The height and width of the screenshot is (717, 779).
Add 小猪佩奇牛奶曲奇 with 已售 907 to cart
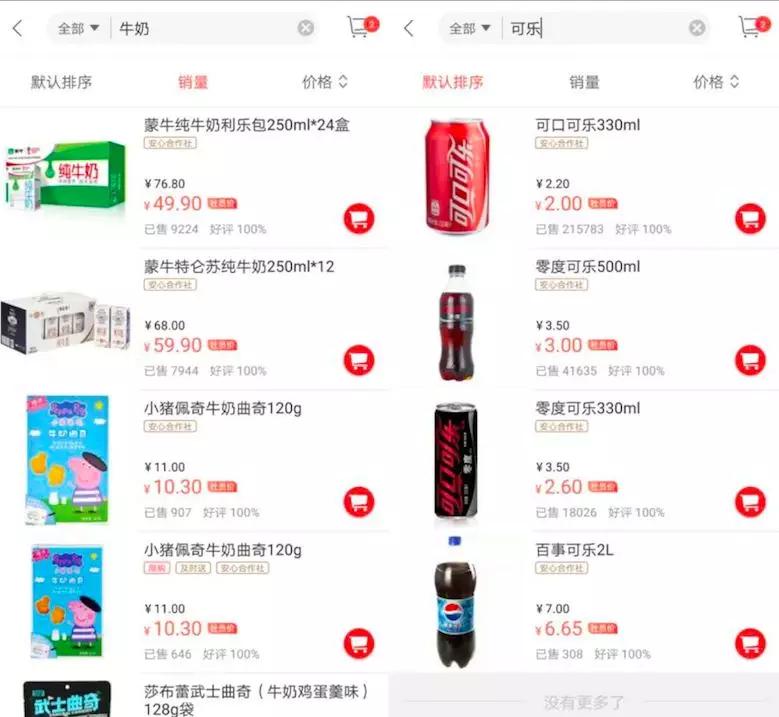click(359, 502)
